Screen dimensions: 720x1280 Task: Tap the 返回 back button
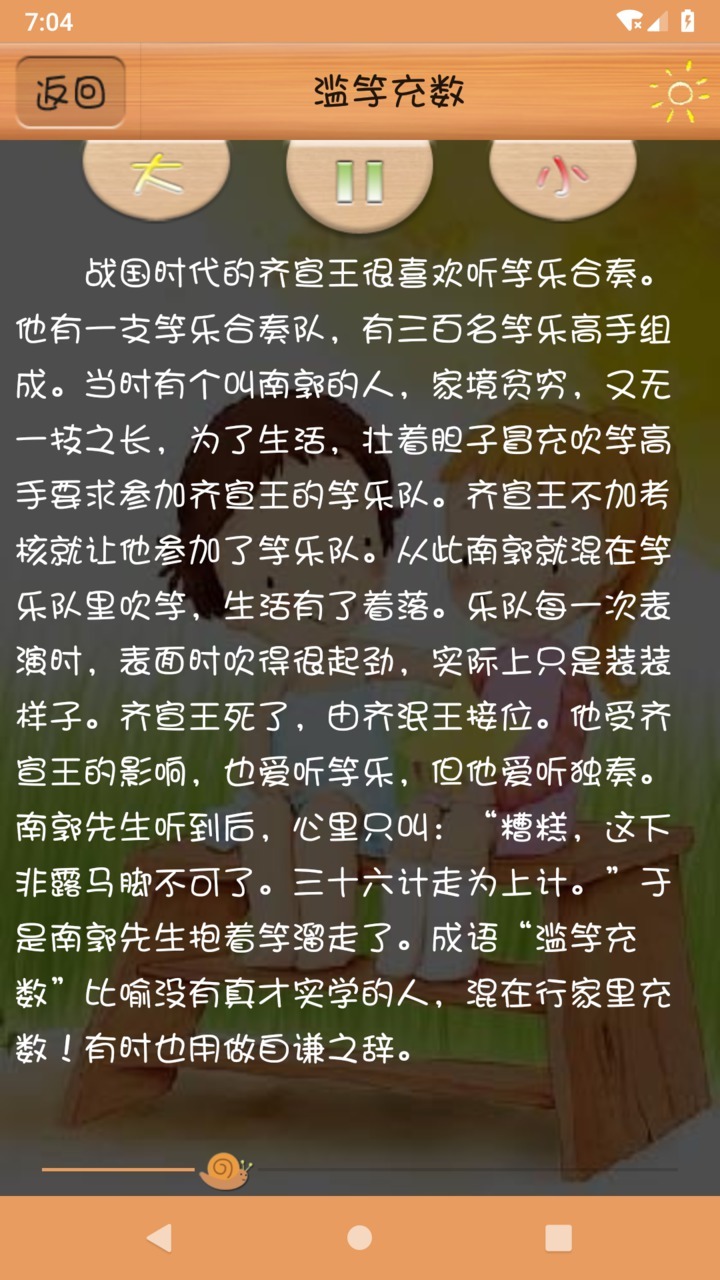coord(70,93)
